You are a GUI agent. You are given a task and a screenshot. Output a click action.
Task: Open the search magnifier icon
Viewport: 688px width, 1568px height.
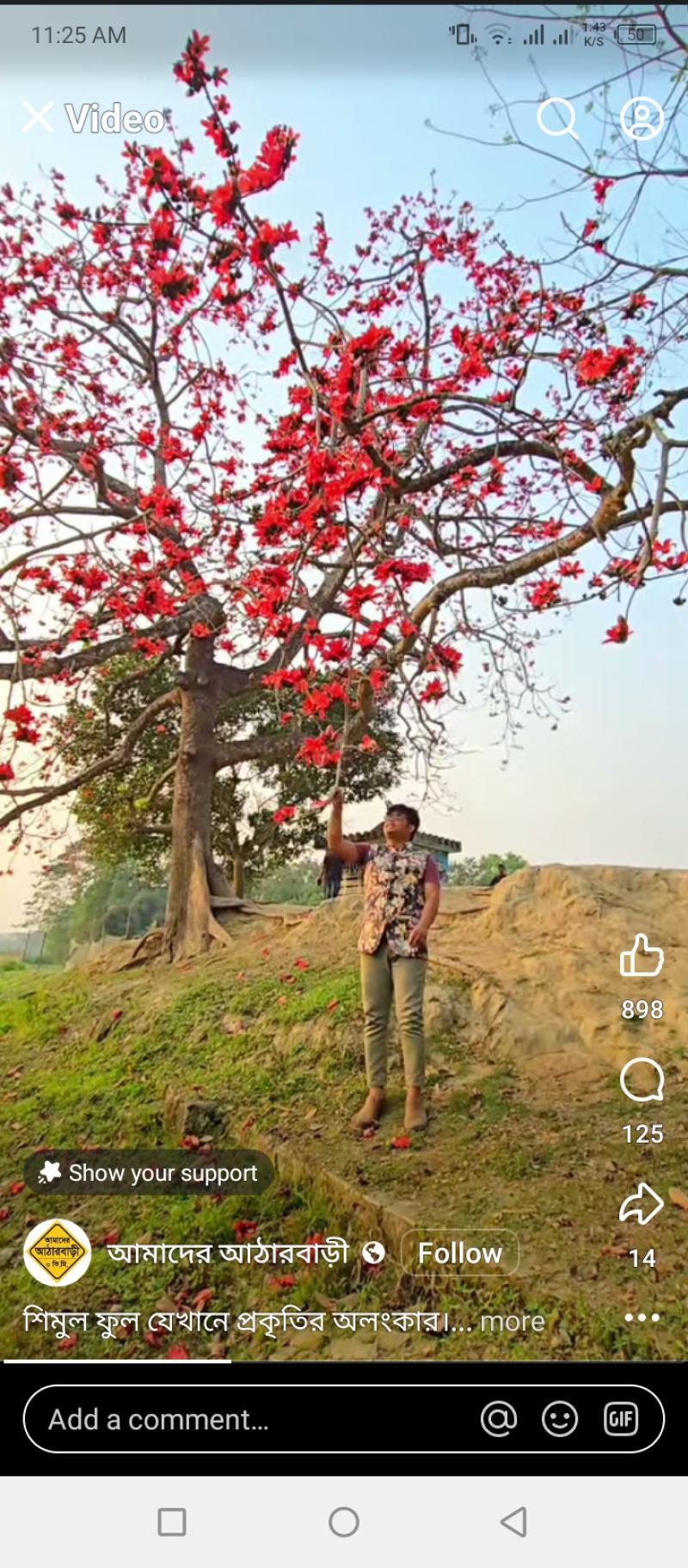pos(557,118)
